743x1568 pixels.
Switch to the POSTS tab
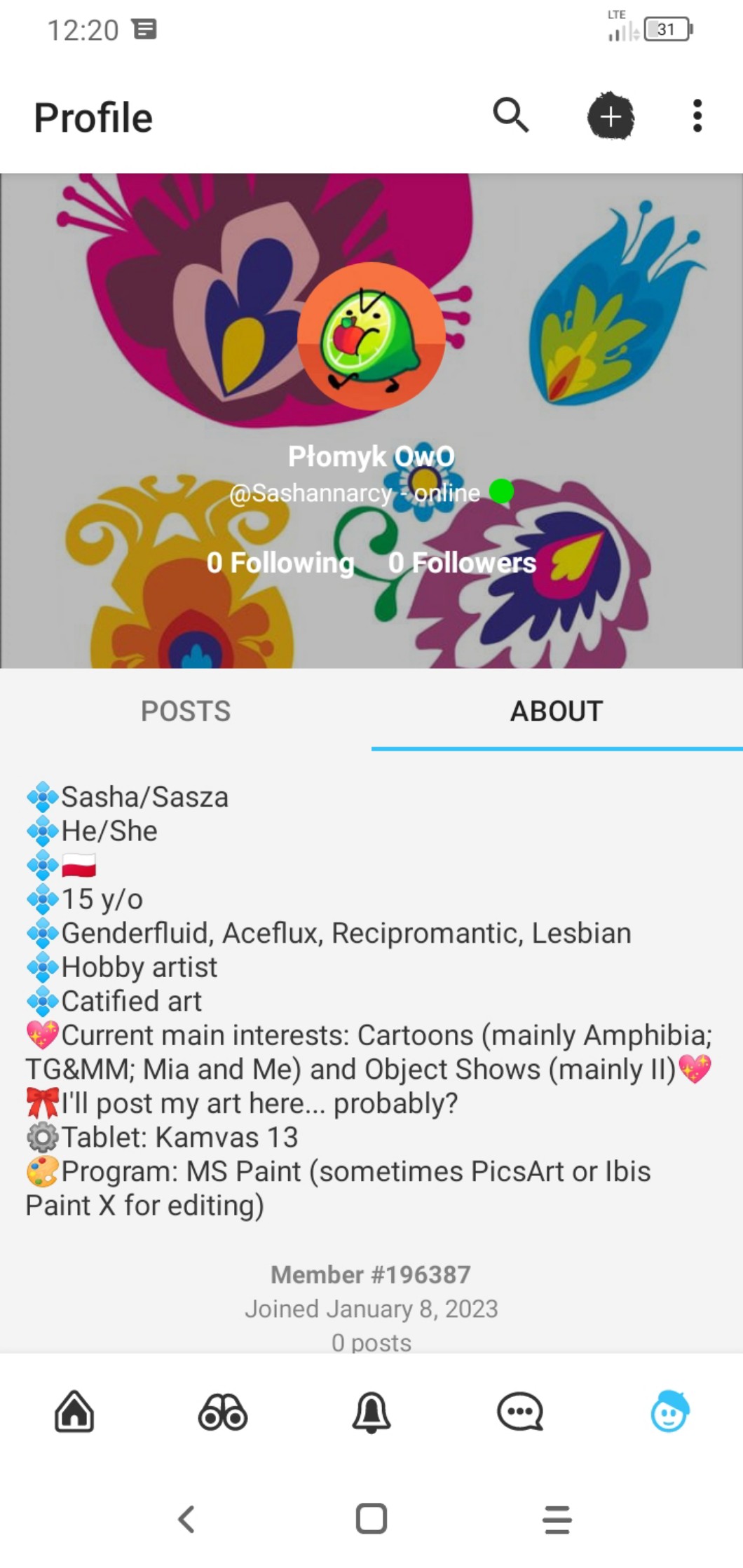pos(186,711)
